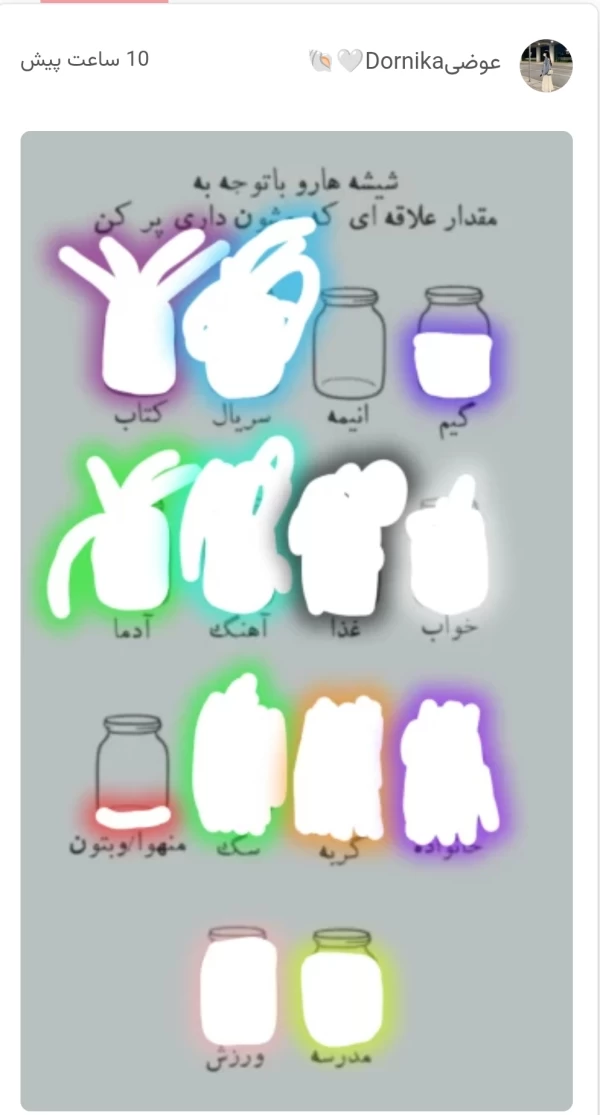This screenshot has height=1115, width=600.
Task: Open Dornika's profile picture
Action: [546, 66]
